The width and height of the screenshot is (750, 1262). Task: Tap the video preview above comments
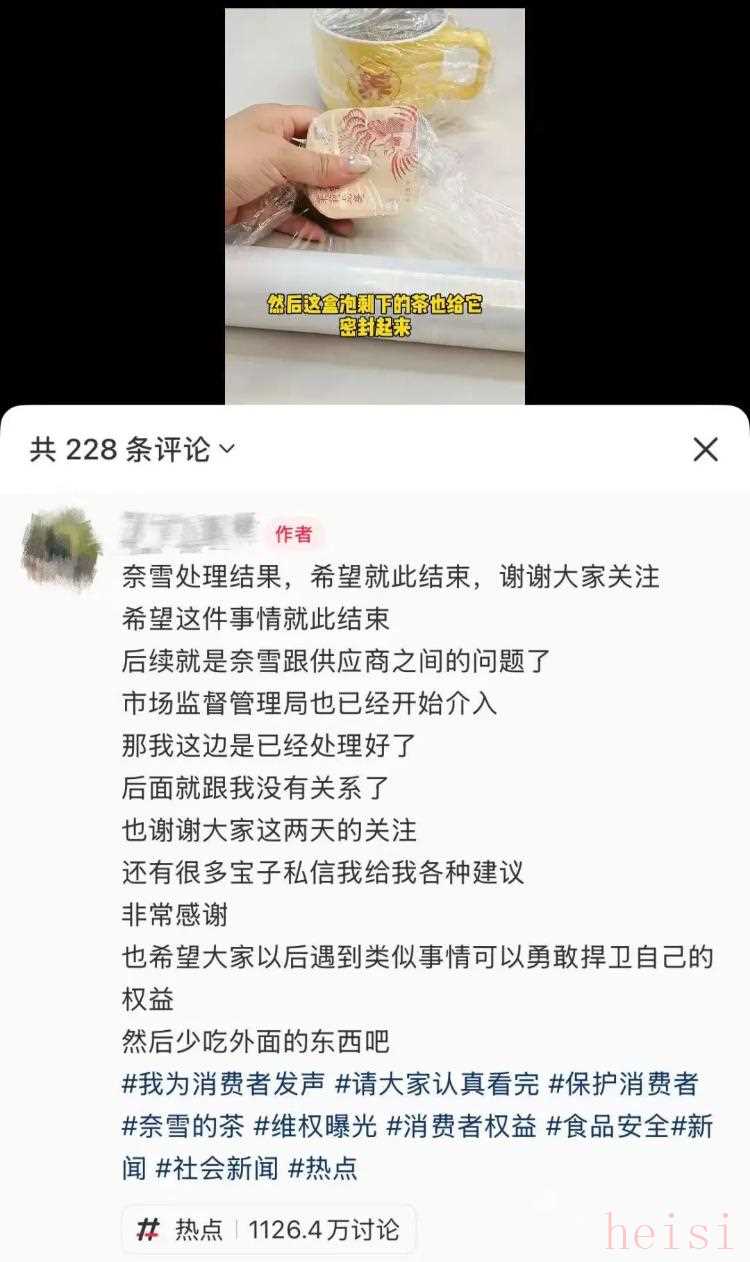click(375, 205)
